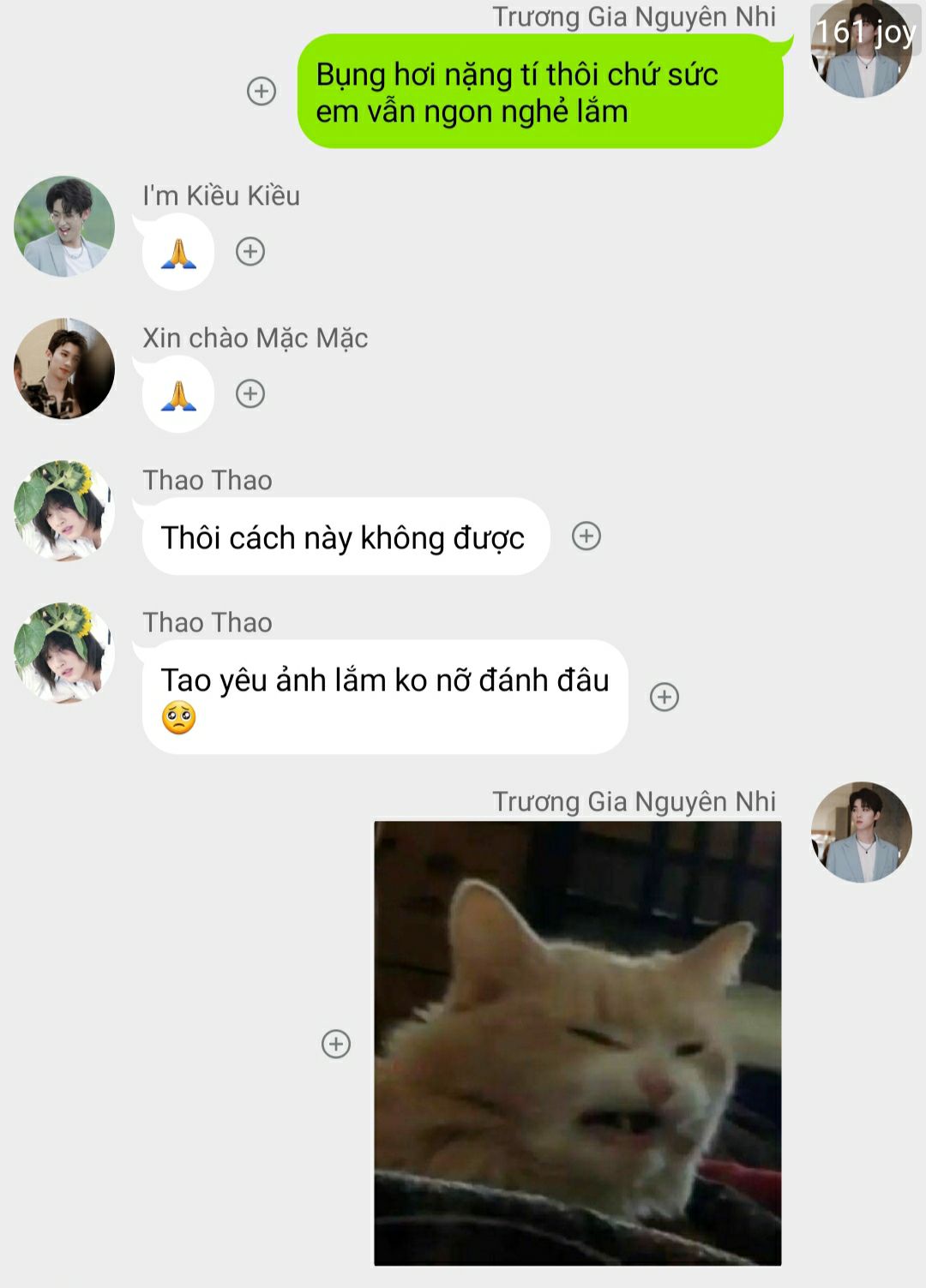Open Thao Thao's avatar beside "Thôi cách này không được"
926x1288 pixels.
click(64, 512)
